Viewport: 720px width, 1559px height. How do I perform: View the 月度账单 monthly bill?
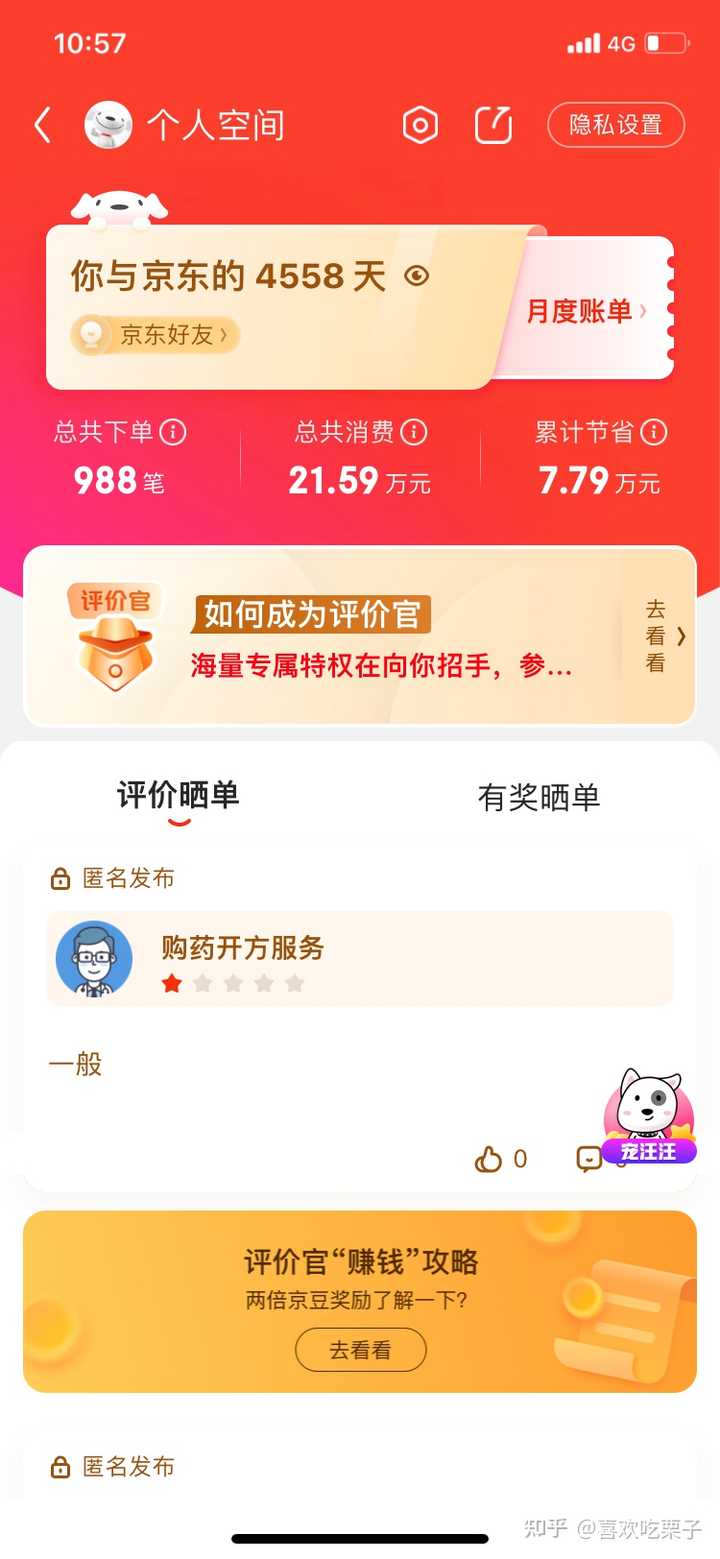click(x=587, y=311)
